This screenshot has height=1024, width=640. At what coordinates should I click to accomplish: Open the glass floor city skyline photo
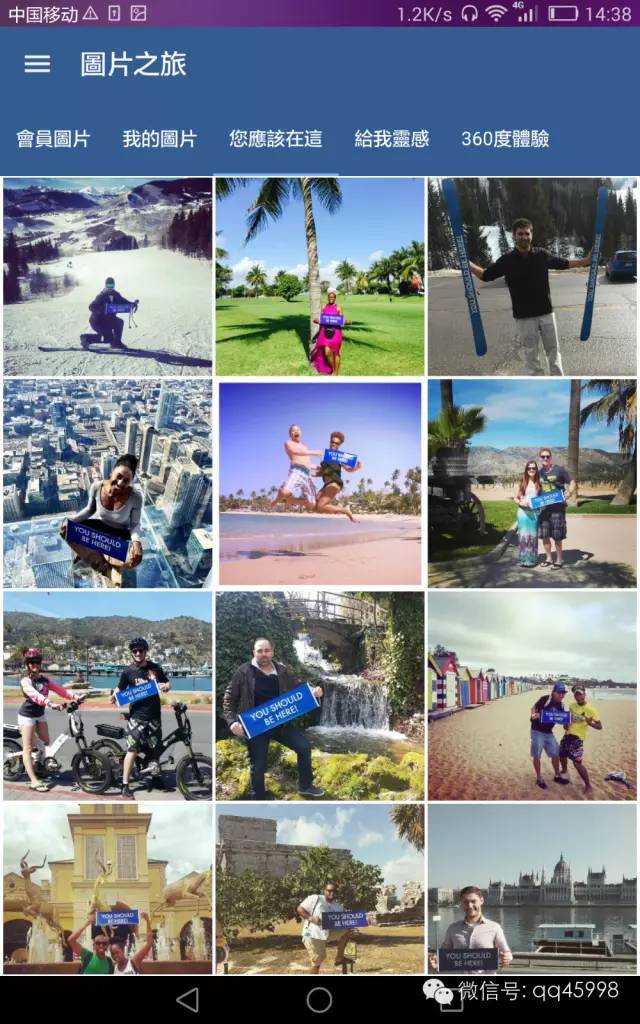tap(108, 483)
